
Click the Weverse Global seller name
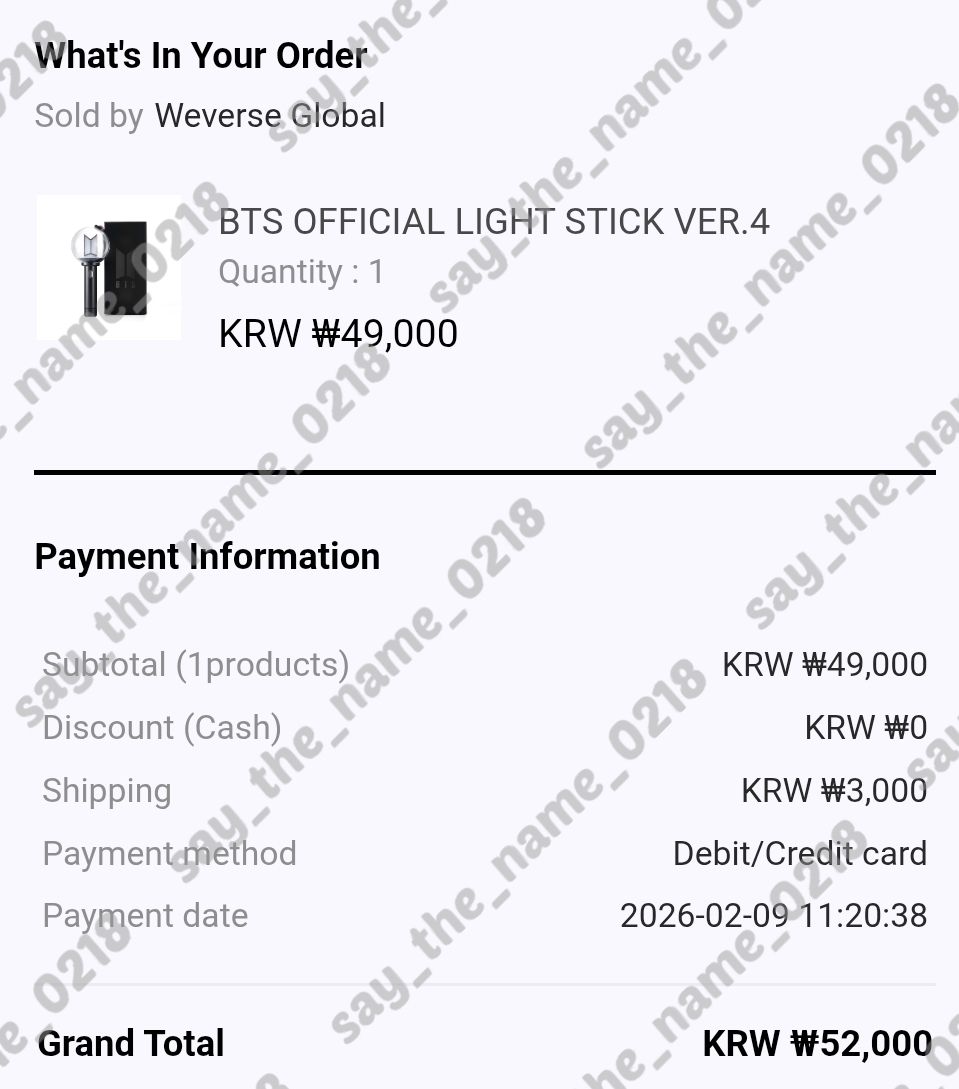tap(269, 116)
